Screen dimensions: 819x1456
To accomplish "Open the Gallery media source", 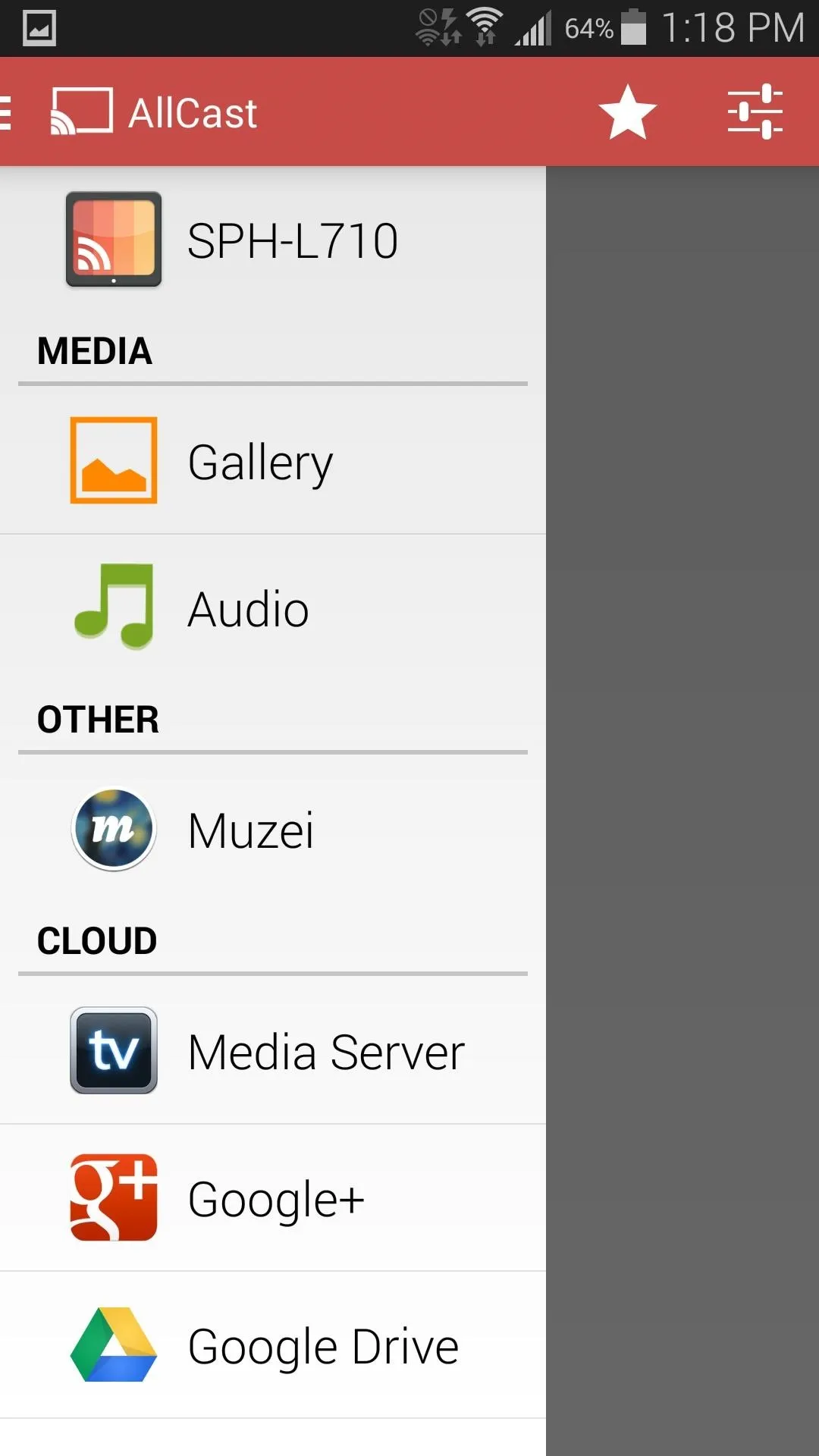I will pos(273,461).
